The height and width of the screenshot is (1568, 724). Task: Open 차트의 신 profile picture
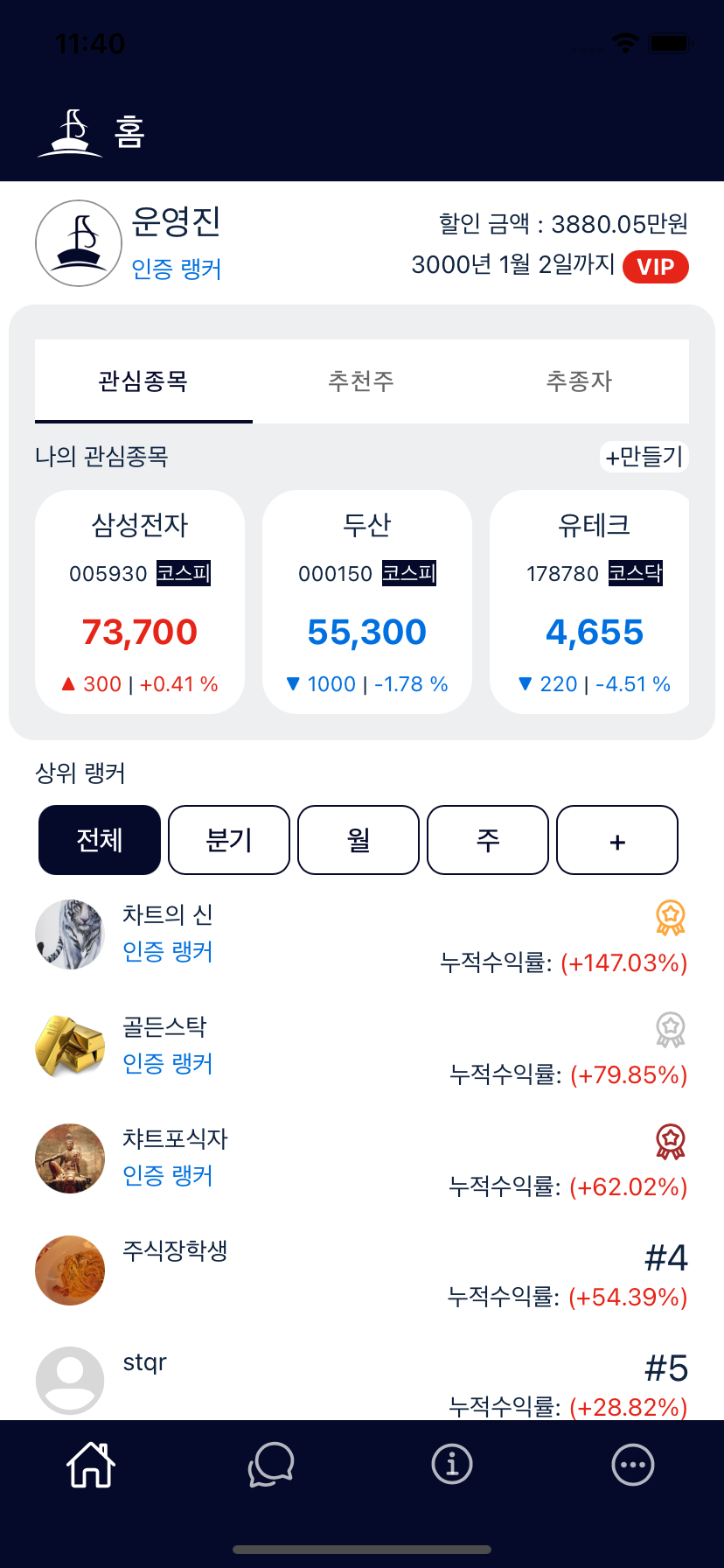[x=70, y=934]
